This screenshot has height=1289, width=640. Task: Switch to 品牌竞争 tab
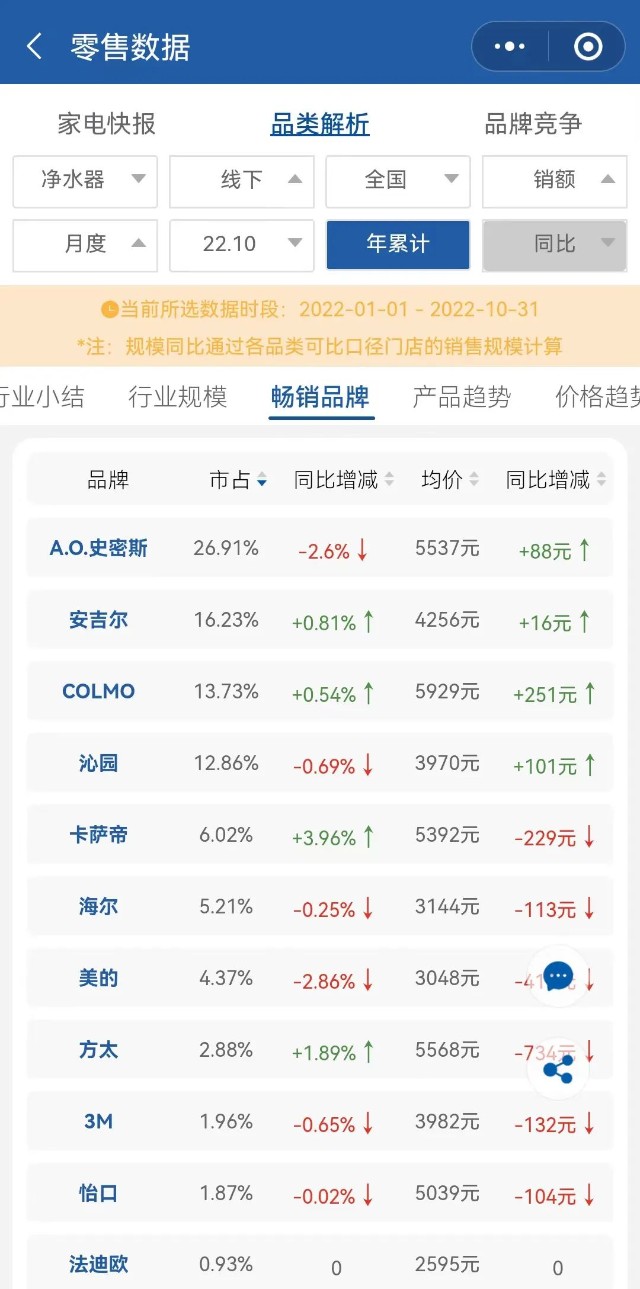coord(533,124)
